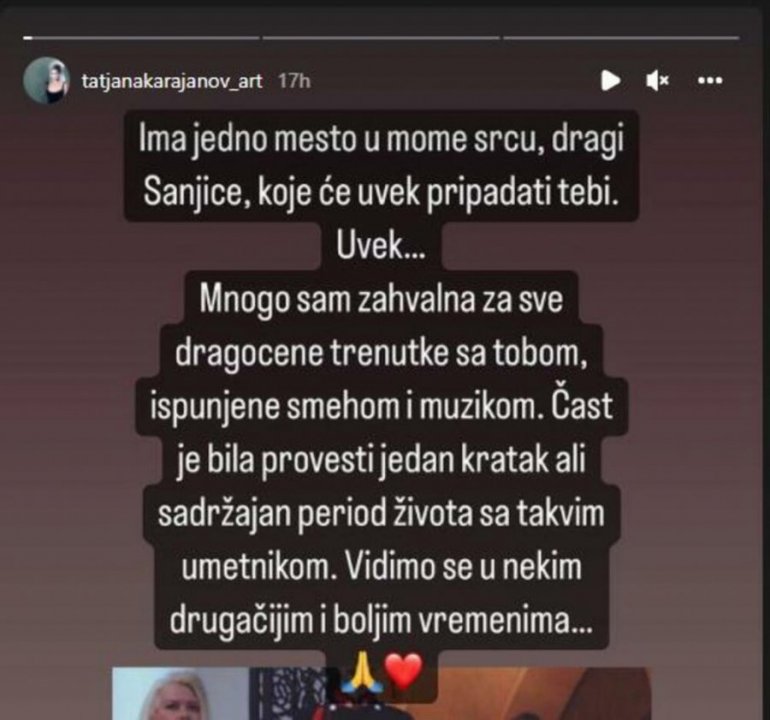Image resolution: width=770 pixels, height=720 pixels.
Task: Open the tatjanakarajanov_art profile picture
Action: click(46, 81)
